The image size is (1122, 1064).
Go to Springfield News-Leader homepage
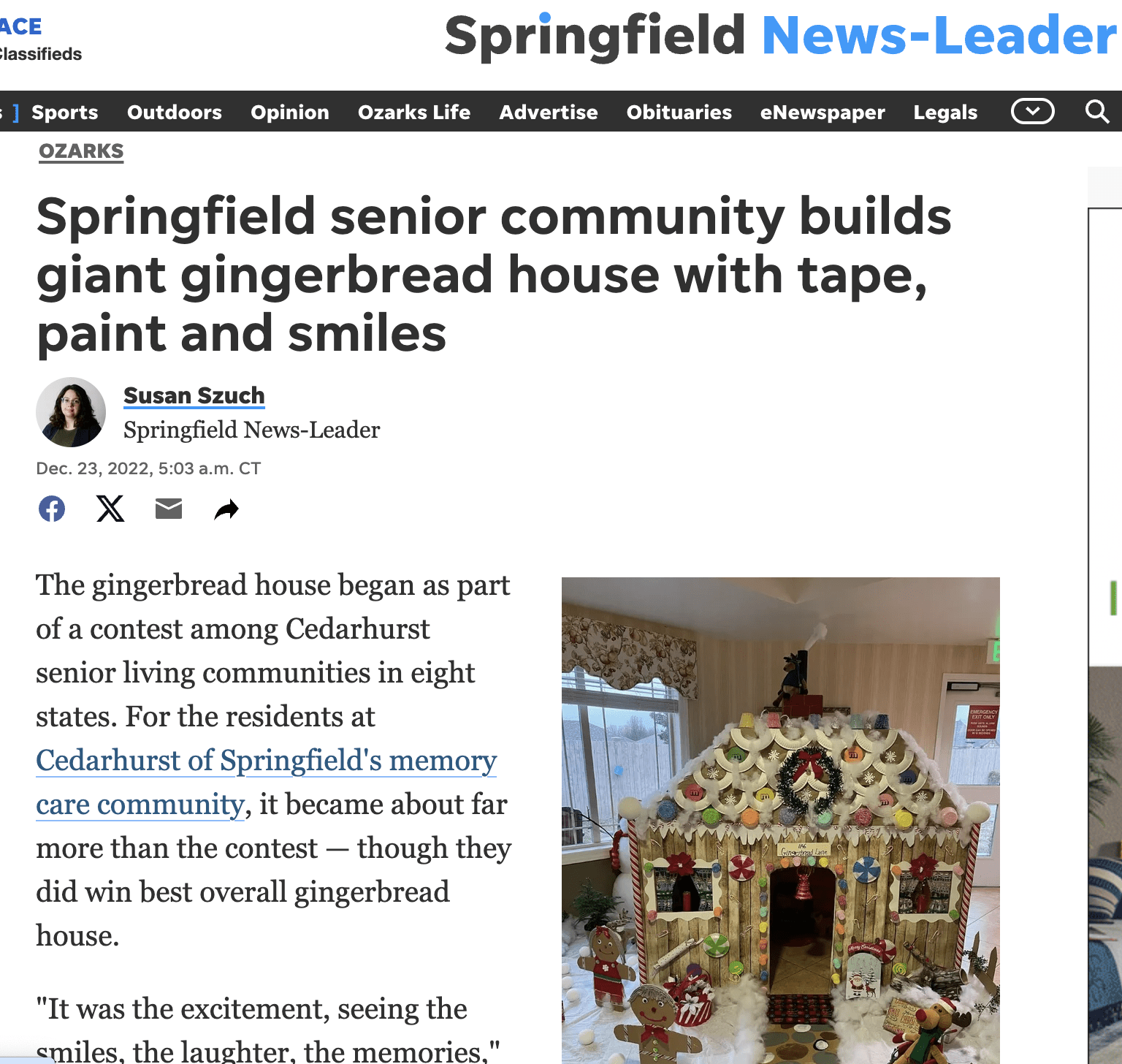pos(780,35)
